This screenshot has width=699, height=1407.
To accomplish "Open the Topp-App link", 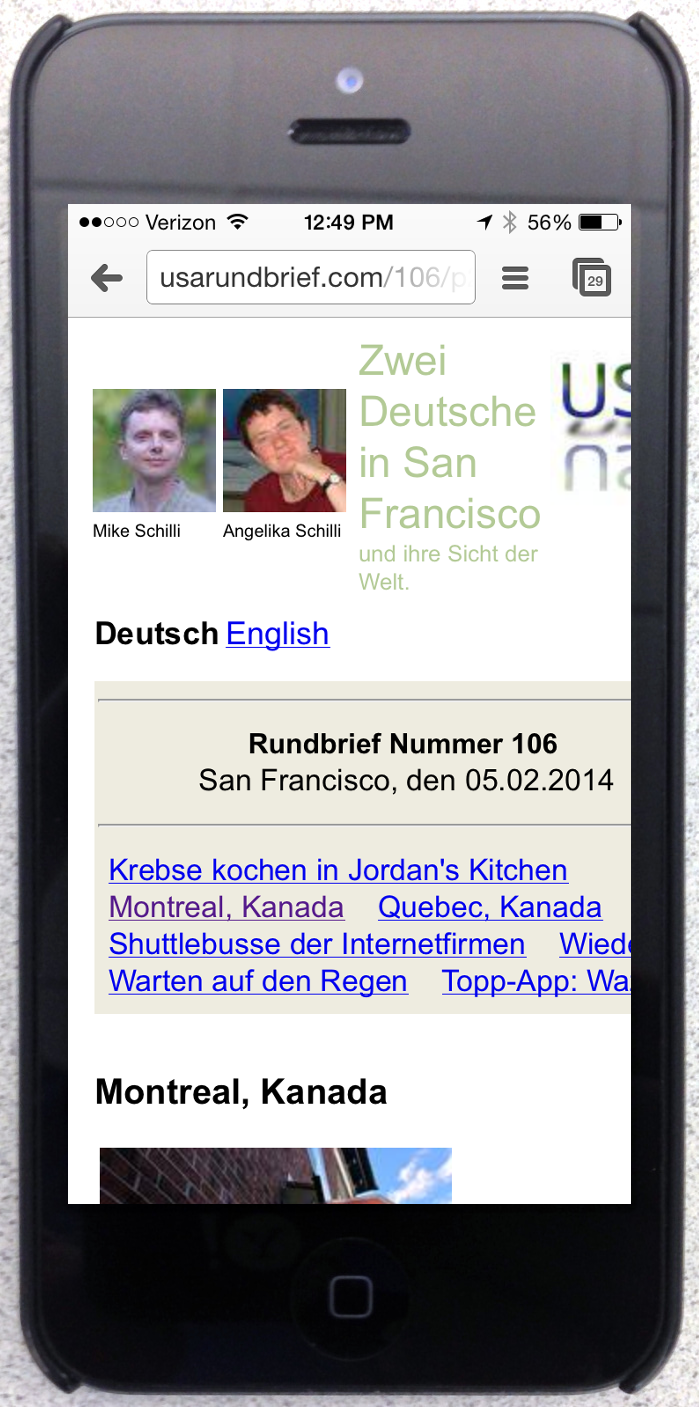I will tap(536, 981).
